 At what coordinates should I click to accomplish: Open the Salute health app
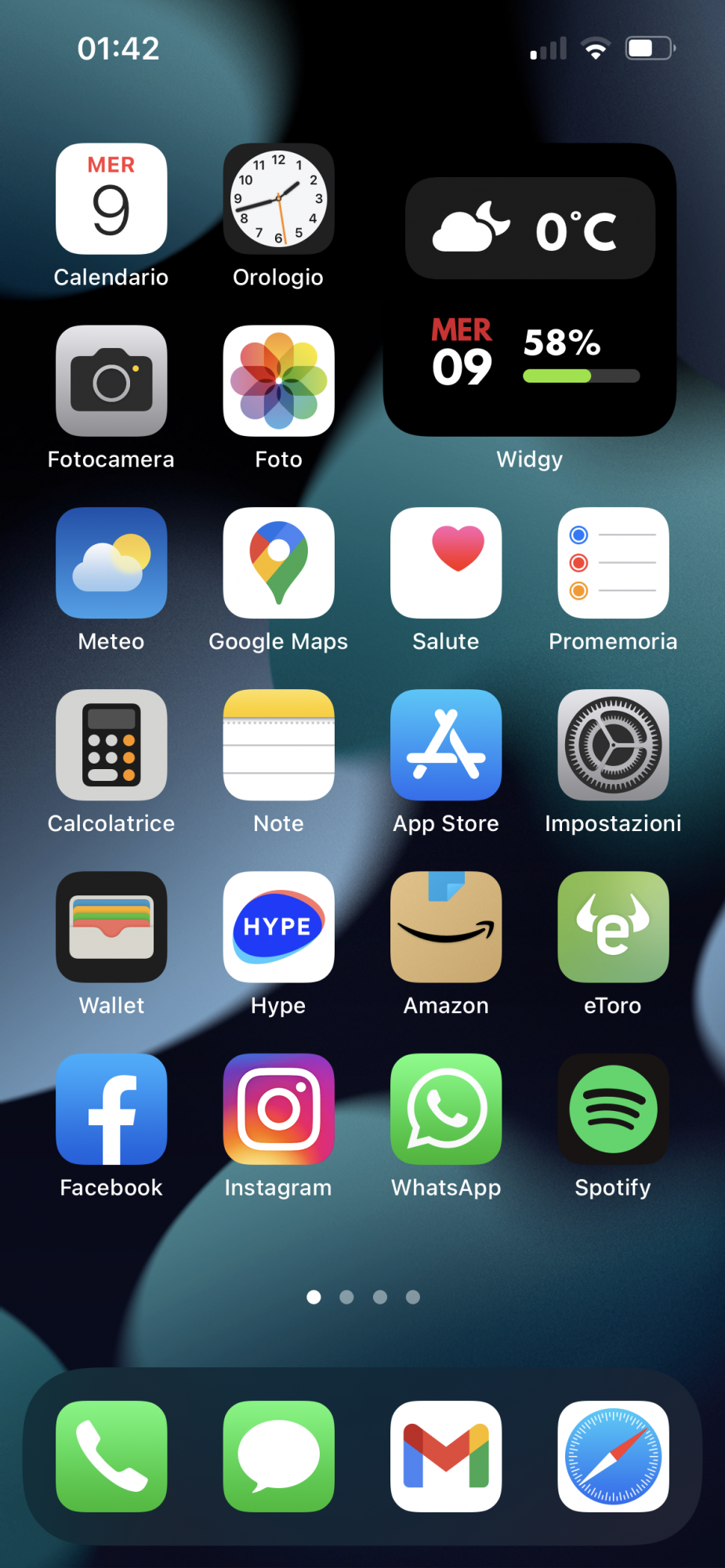446,563
